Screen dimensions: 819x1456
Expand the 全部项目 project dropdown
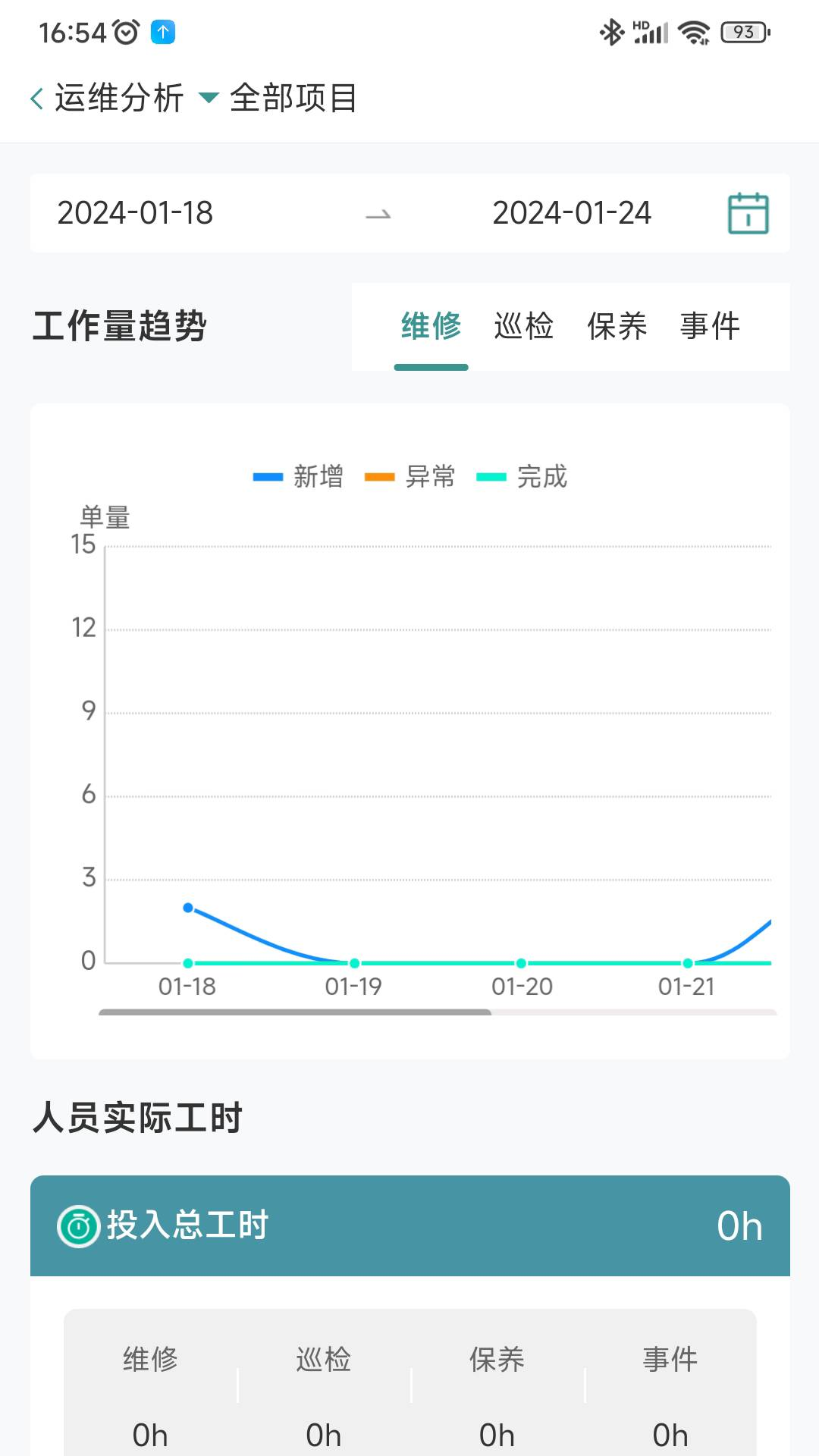pos(278,99)
